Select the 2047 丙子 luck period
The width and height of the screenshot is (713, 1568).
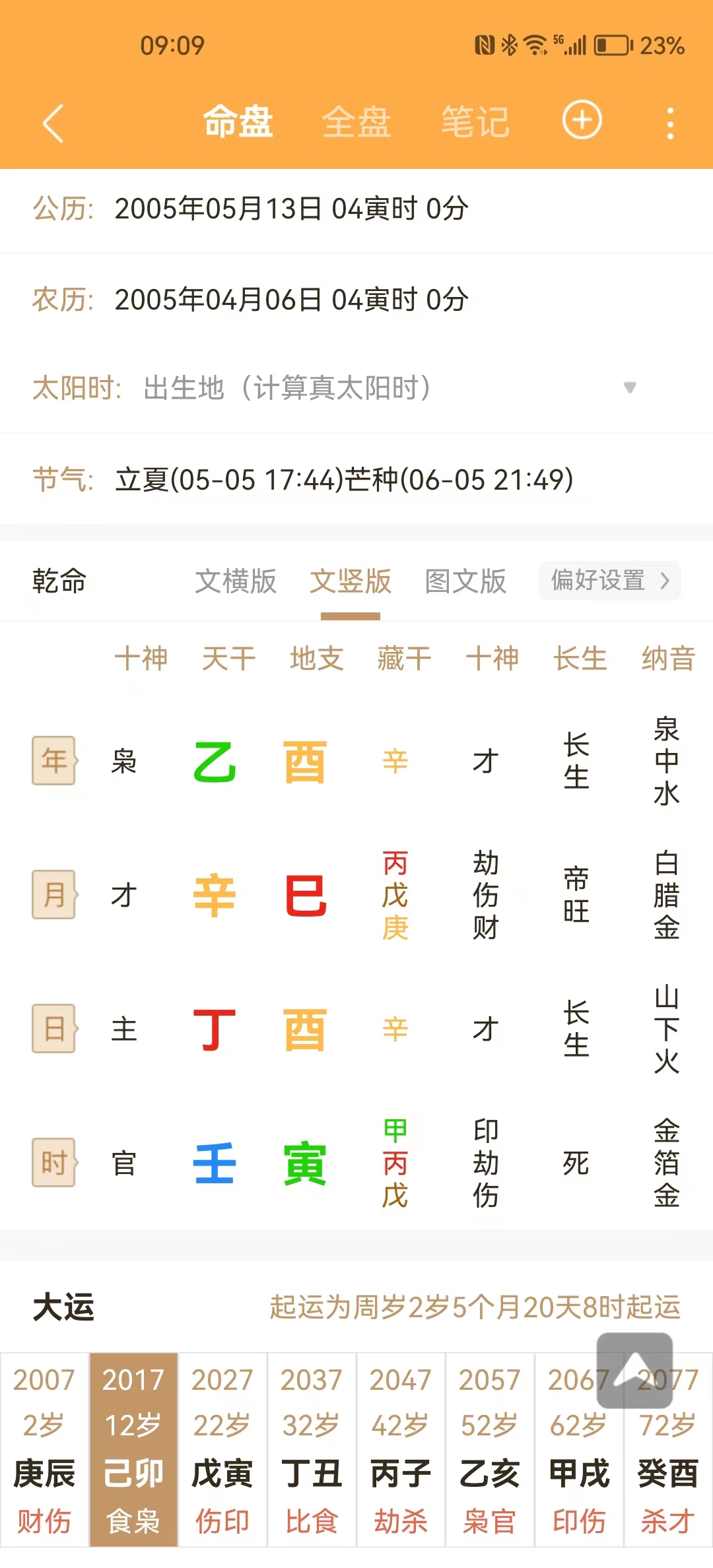click(x=401, y=1450)
